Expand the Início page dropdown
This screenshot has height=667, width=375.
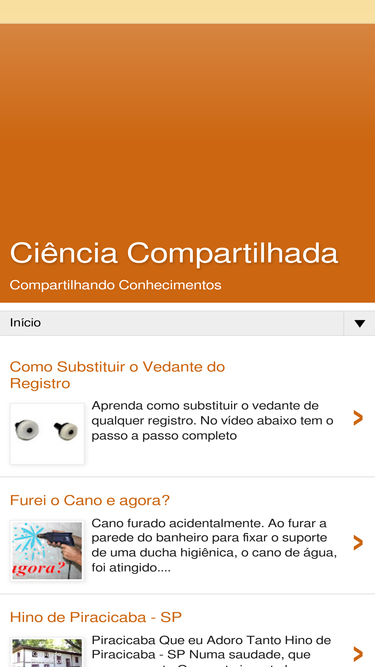[x=359, y=323]
